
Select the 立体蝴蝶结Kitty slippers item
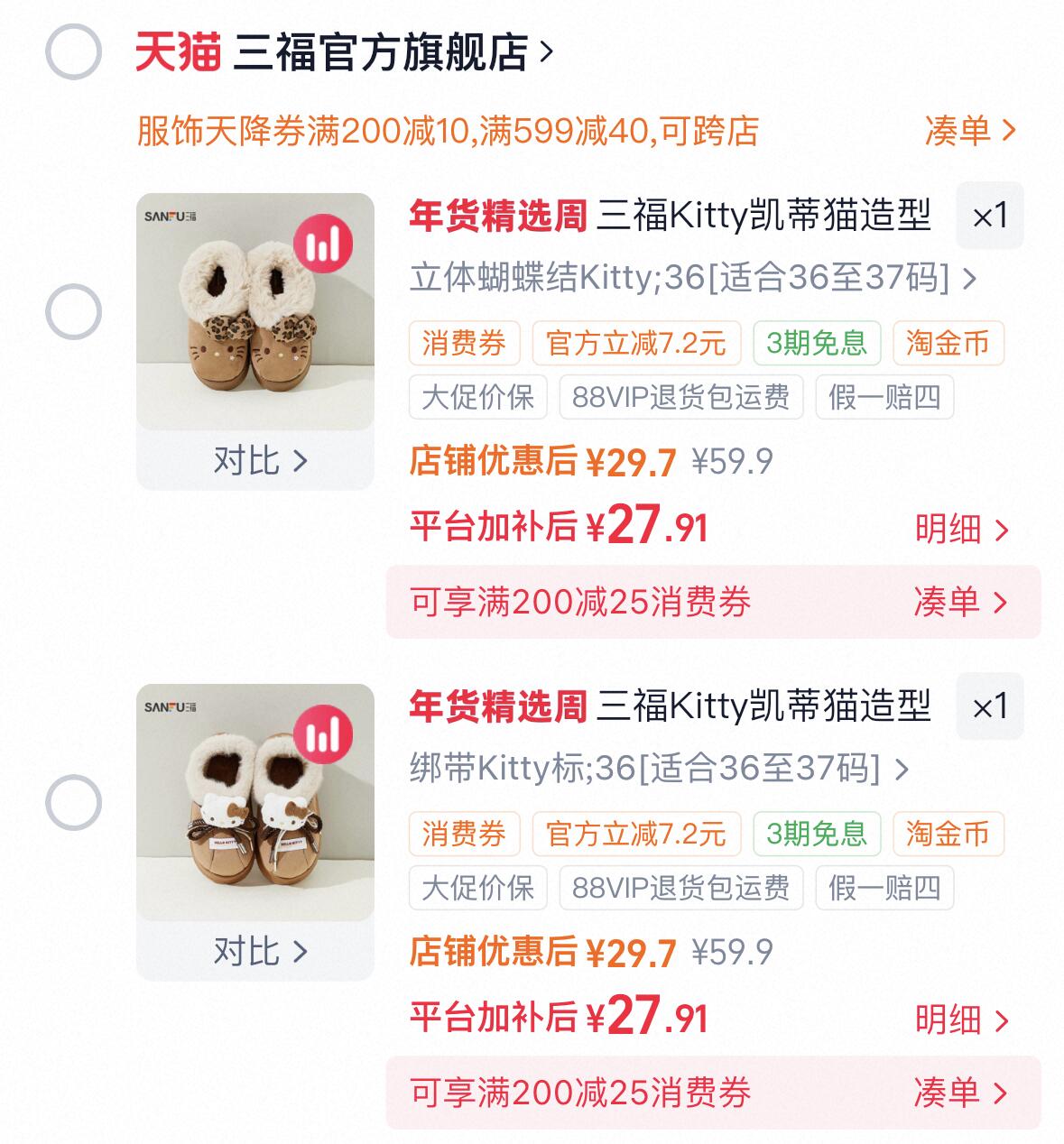pos(73,312)
